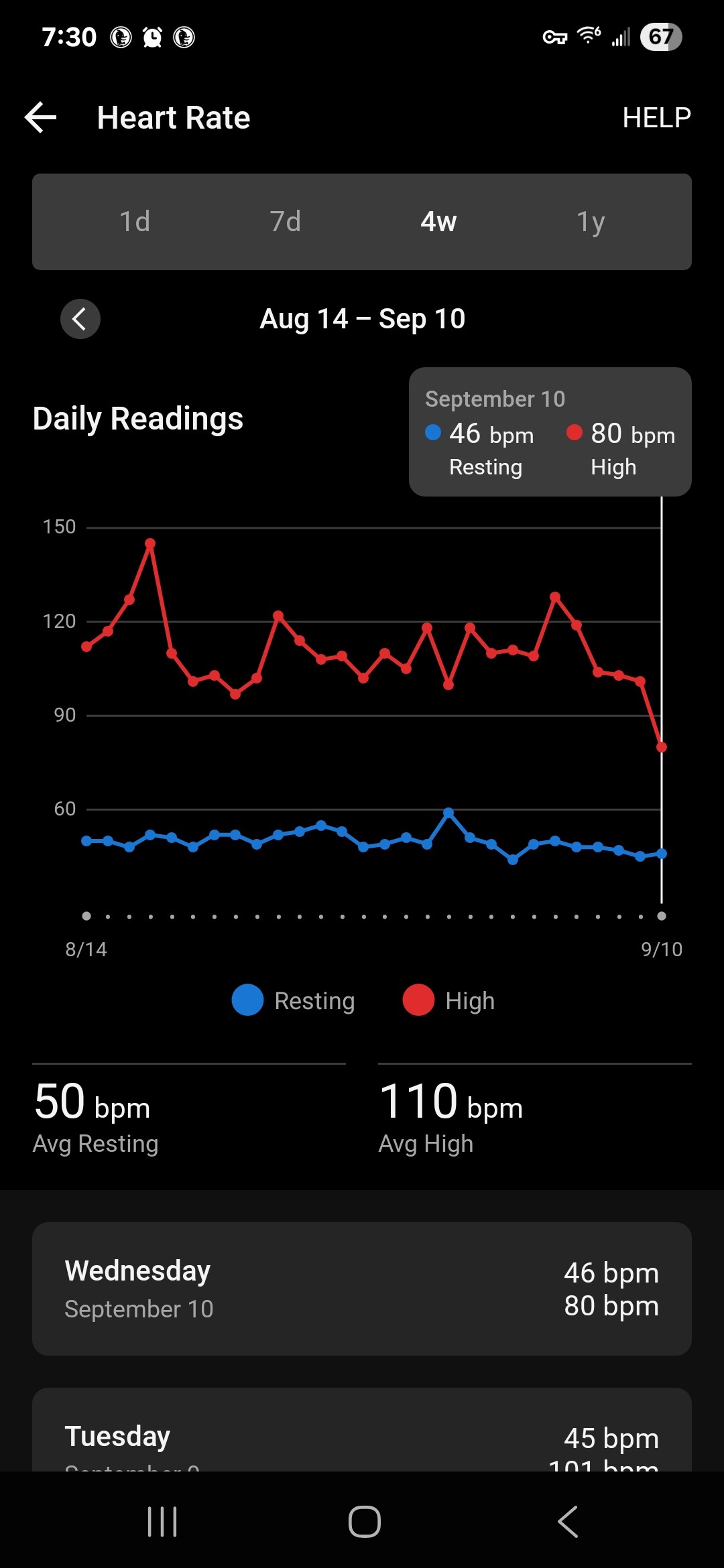Open the HELP page

(x=656, y=118)
